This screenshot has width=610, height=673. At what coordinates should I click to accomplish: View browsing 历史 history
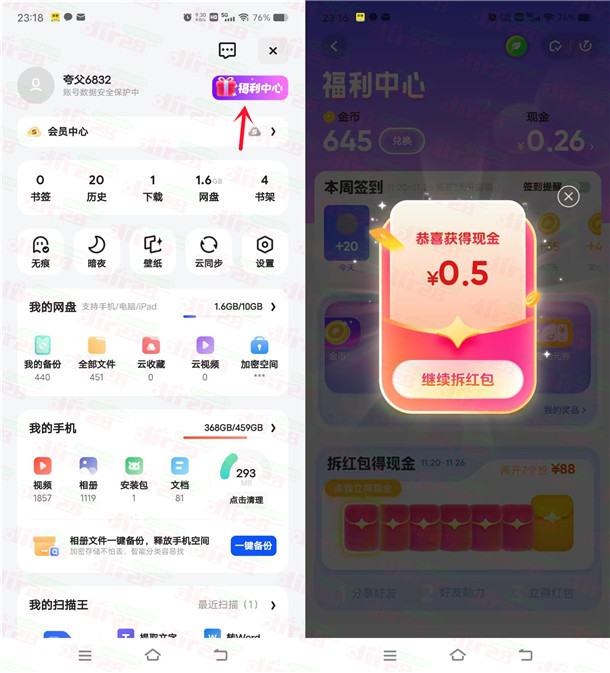point(96,187)
